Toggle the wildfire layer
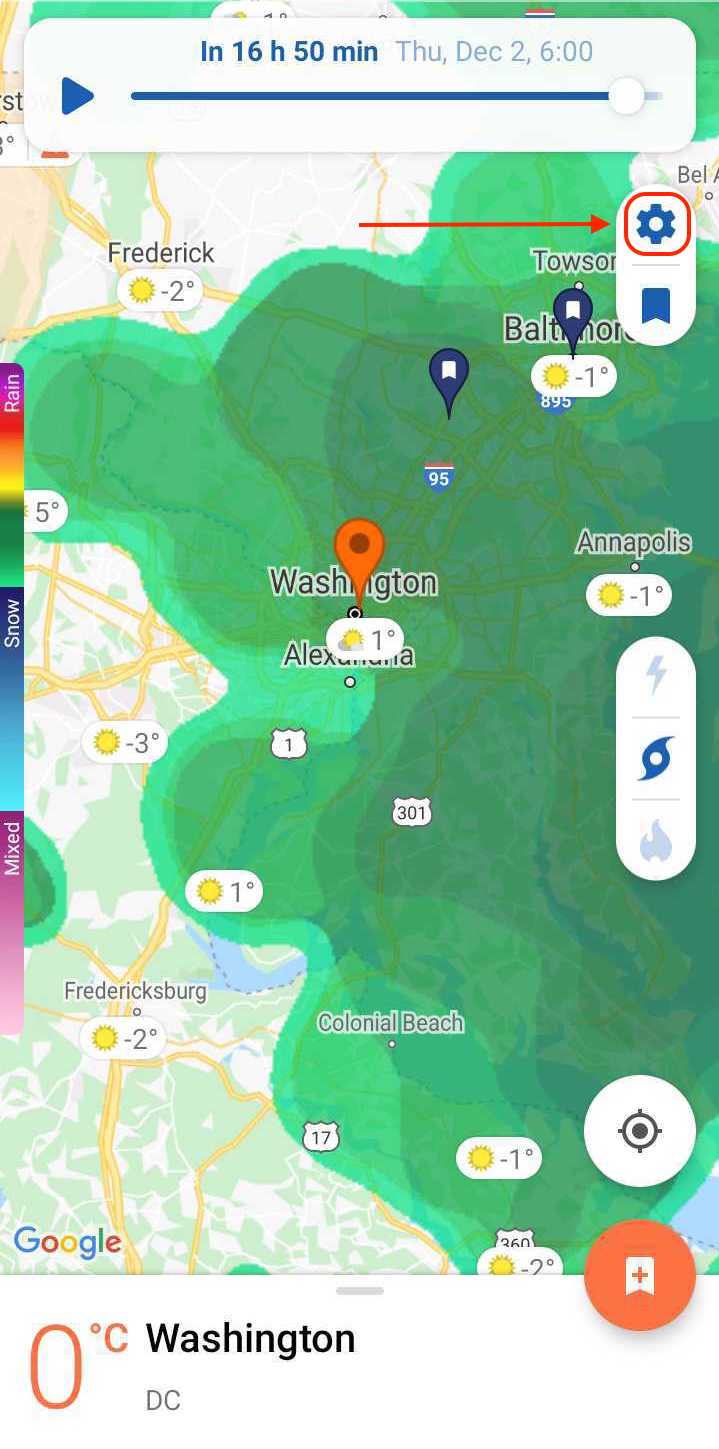The image size is (719, 1449). click(656, 841)
